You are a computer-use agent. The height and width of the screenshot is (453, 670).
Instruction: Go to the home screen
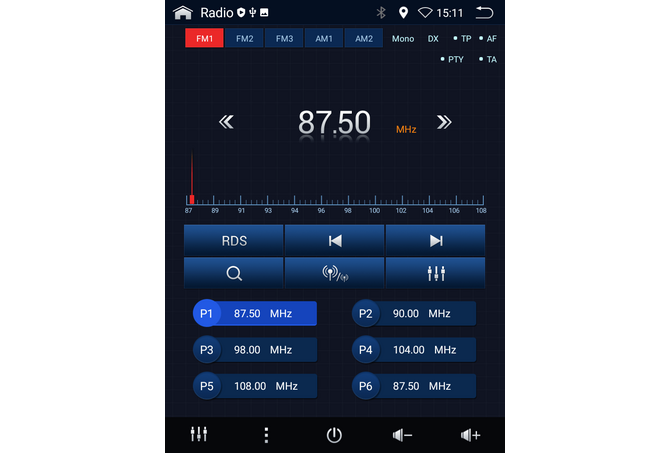pos(183,13)
